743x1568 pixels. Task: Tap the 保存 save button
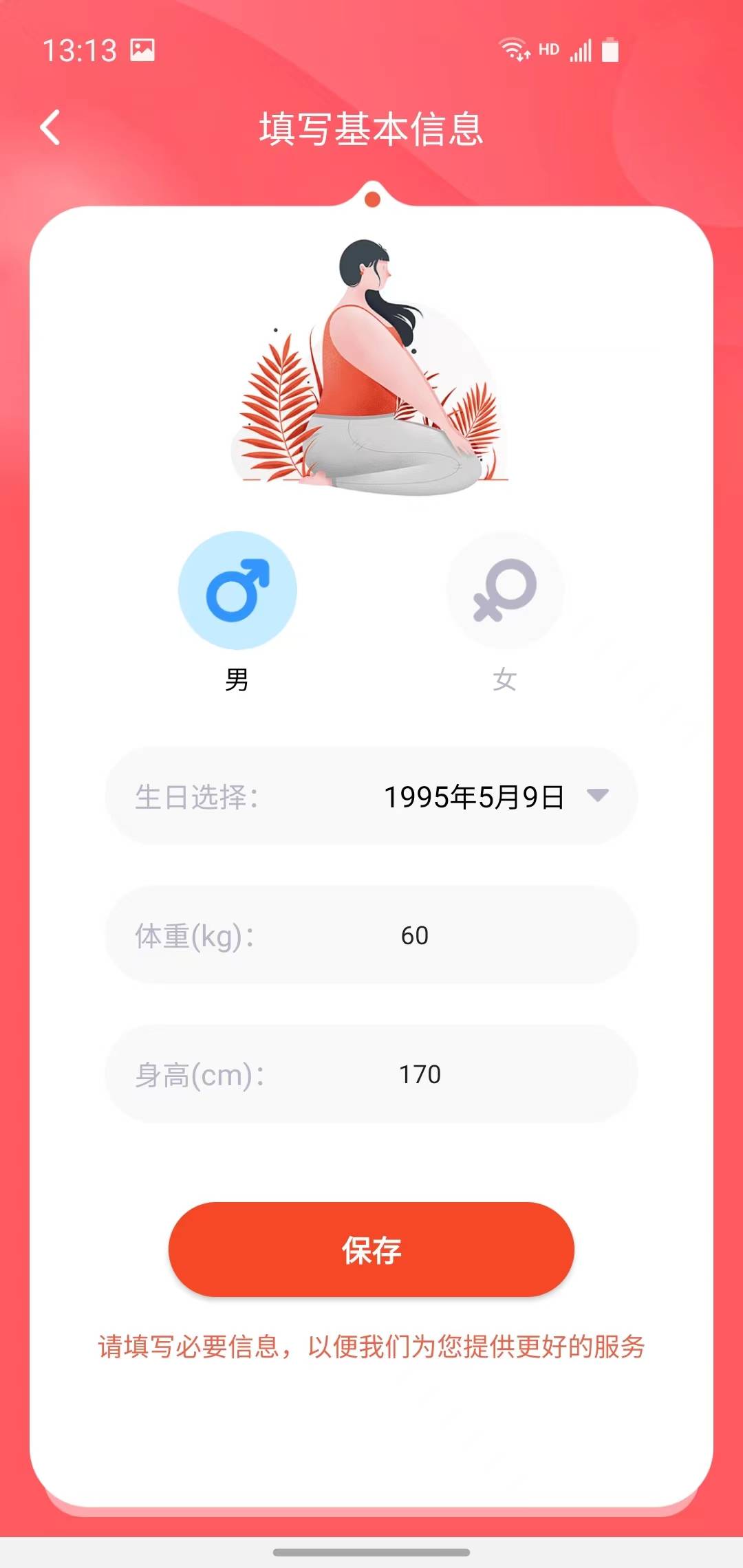click(x=371, y=1250)
